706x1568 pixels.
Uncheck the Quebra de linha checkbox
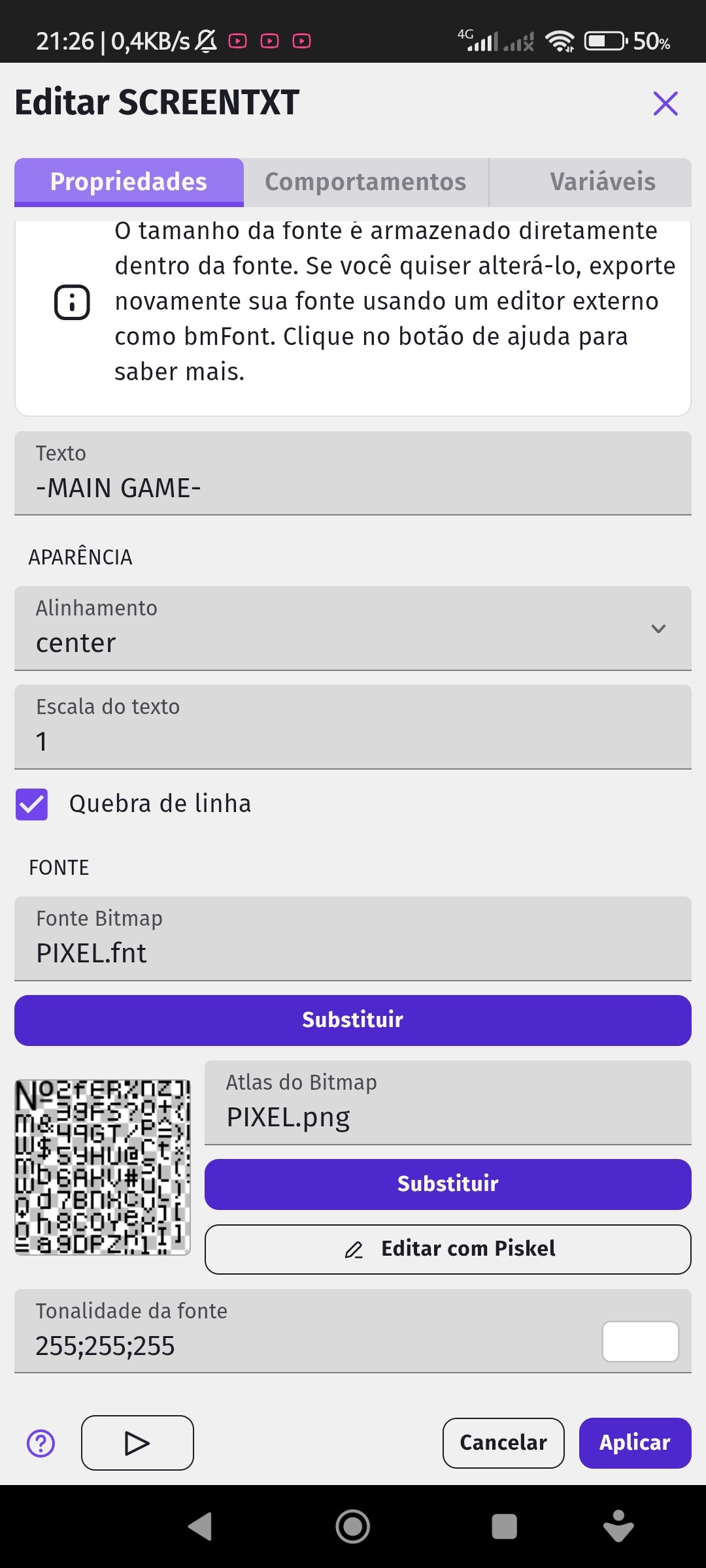coord(32,804)
